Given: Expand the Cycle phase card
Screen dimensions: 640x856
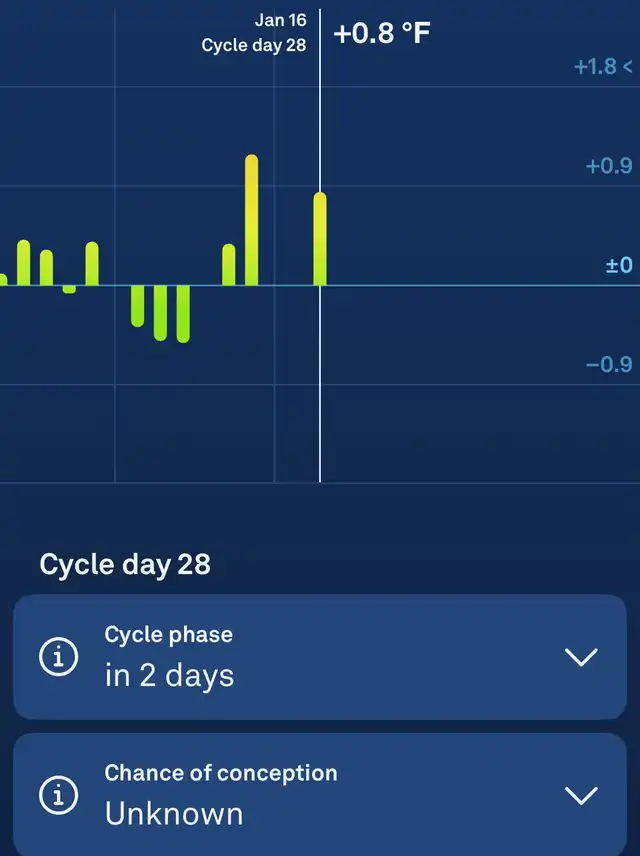Looking at the screenshot, I should pos(581,657).
